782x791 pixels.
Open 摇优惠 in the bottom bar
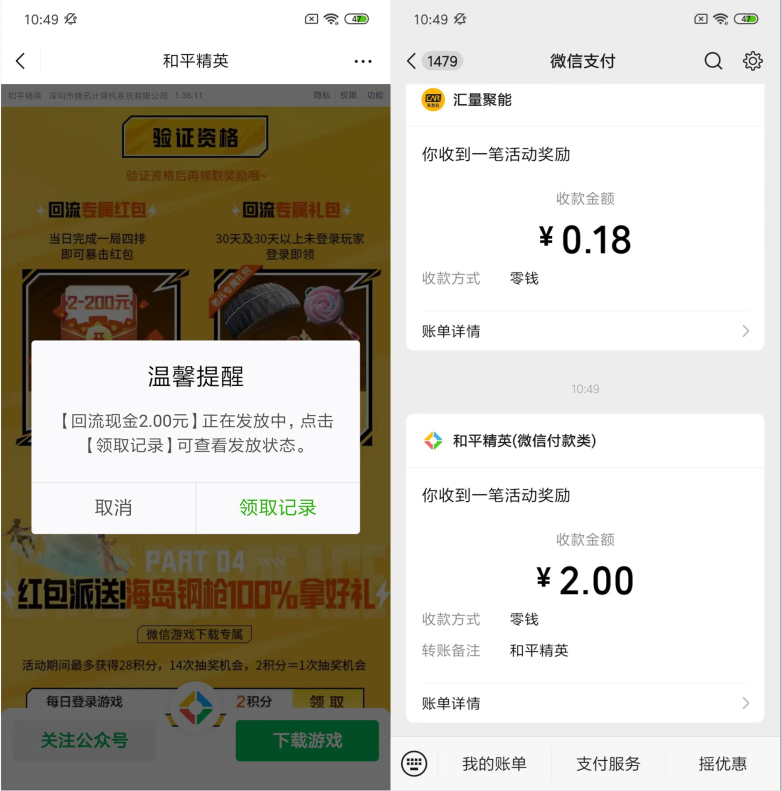coord(722,763)
